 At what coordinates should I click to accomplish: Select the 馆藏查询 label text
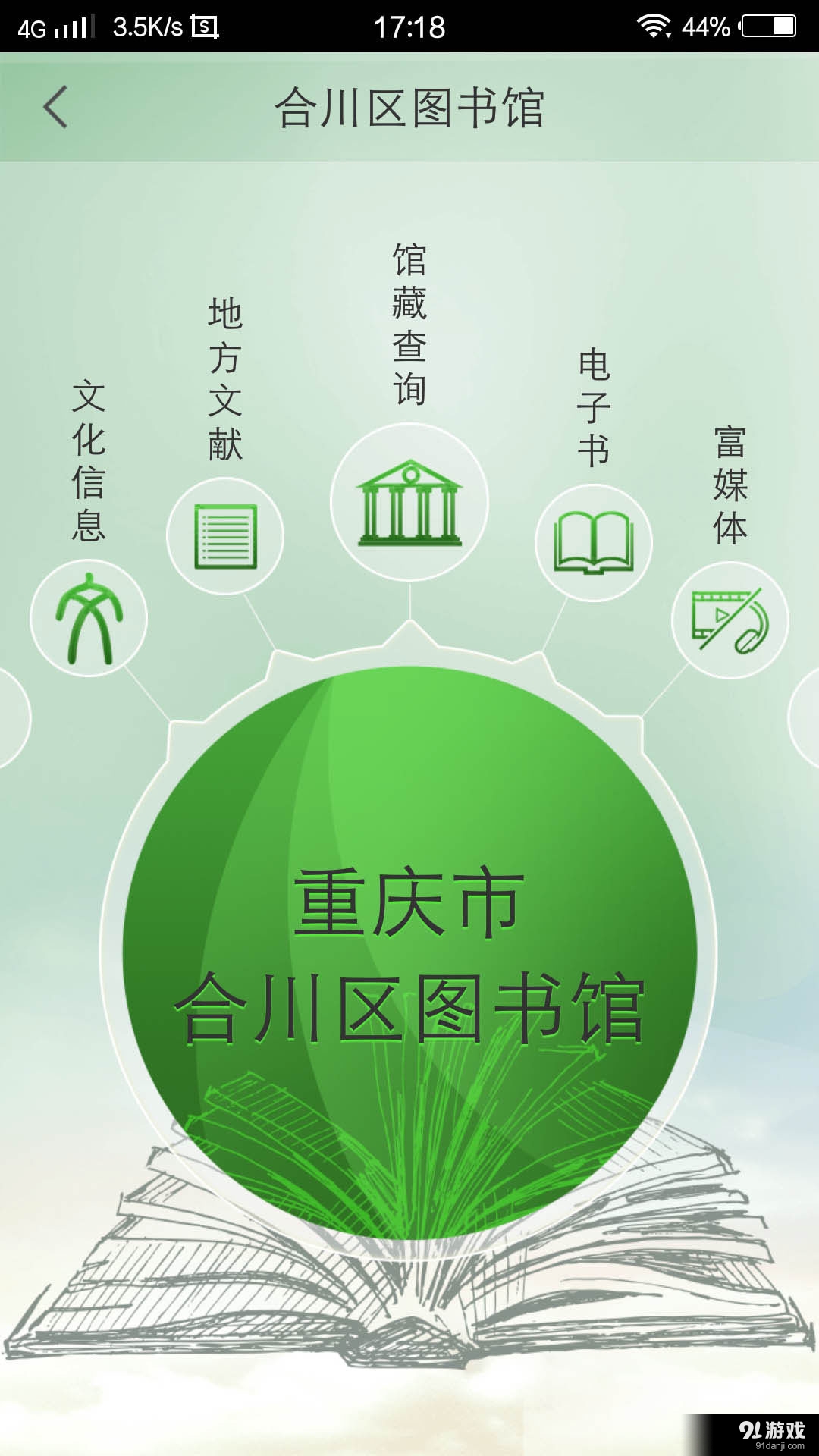pos(409,322)
